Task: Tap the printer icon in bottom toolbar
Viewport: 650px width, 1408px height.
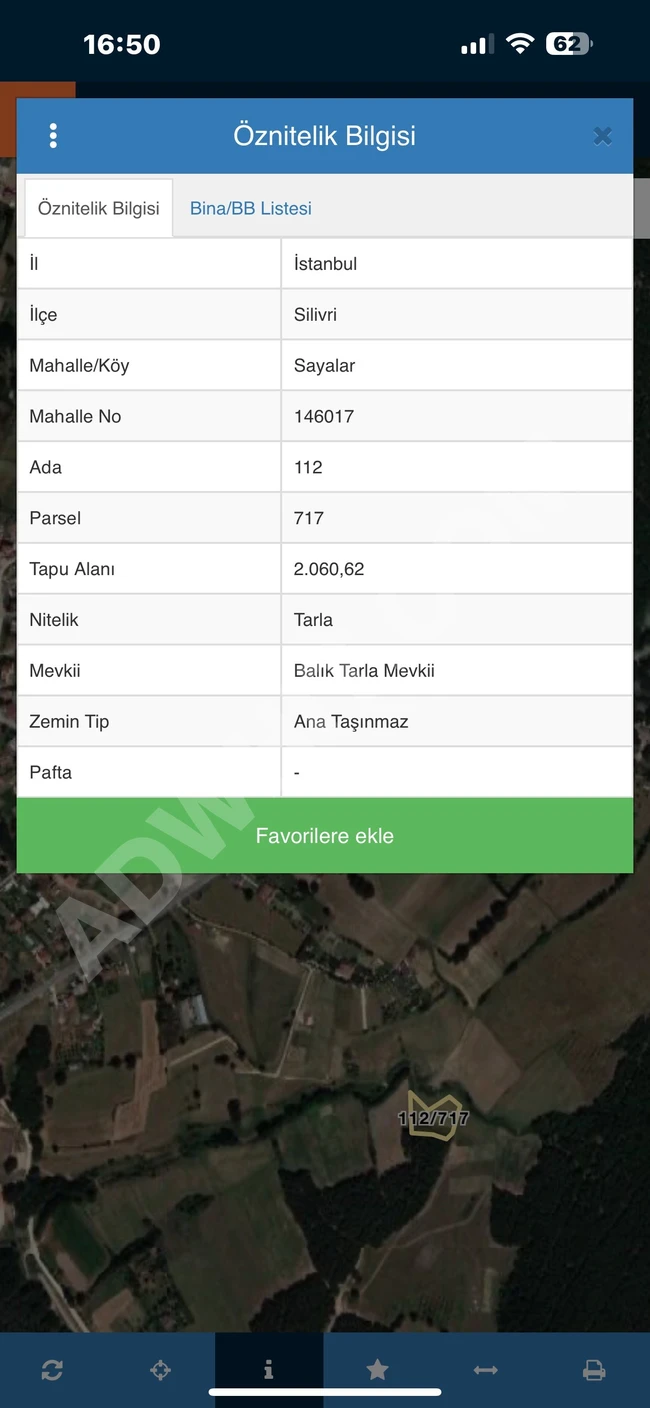Action: [x=594, y=1370]
